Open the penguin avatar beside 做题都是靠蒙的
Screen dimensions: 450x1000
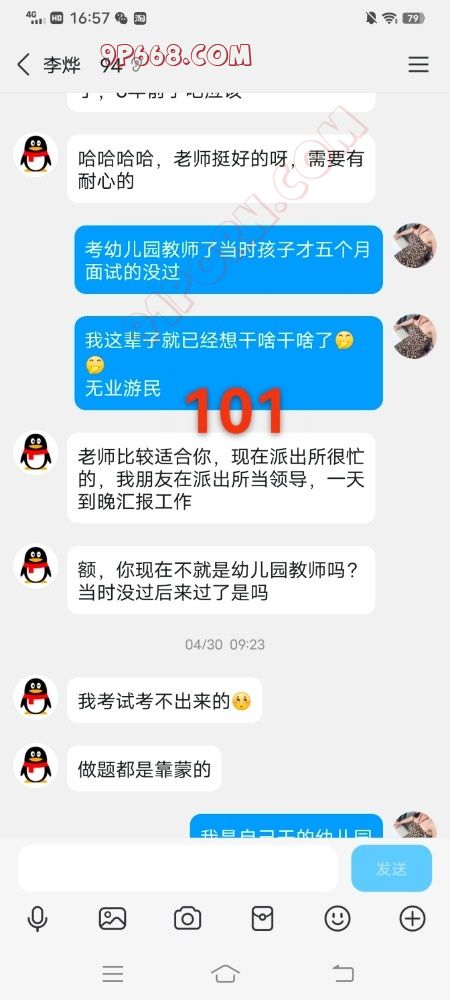36,765
